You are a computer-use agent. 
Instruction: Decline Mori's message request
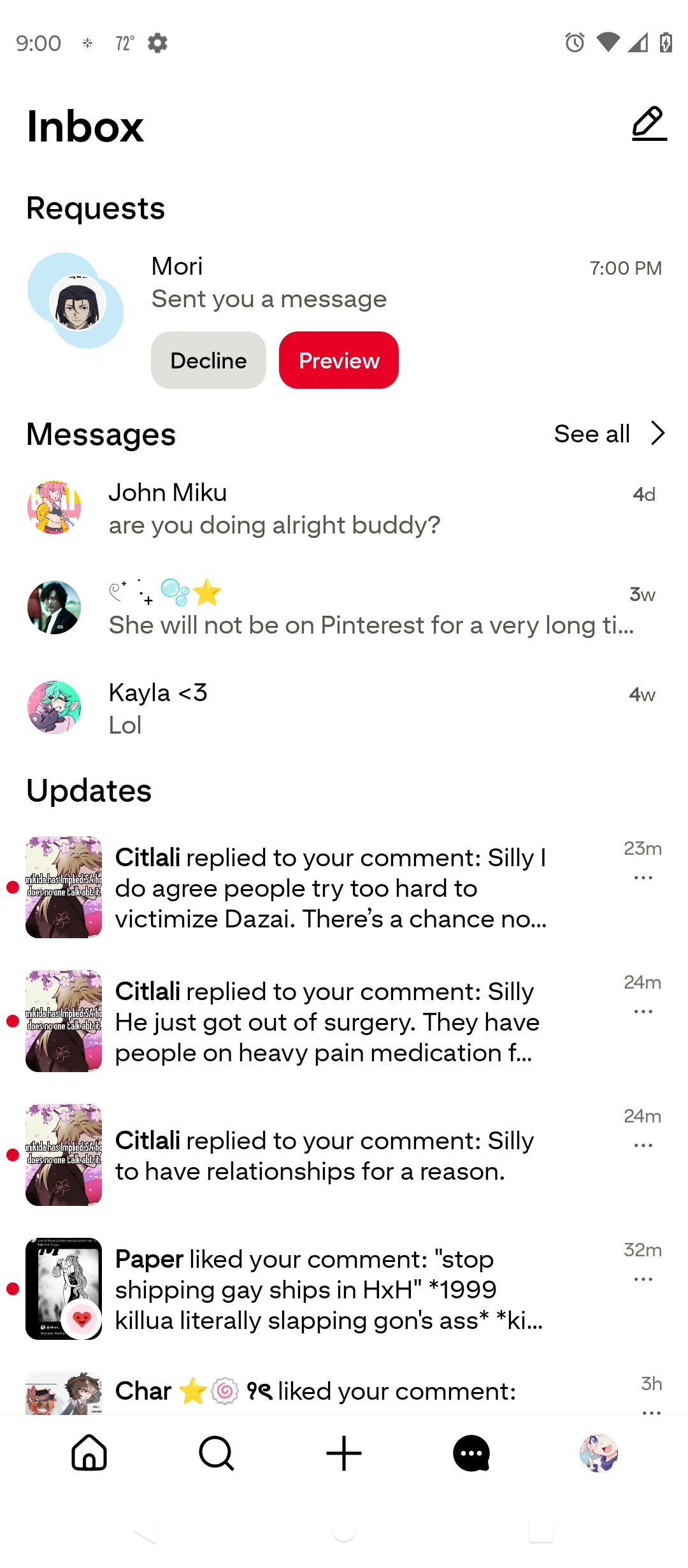point(208,360)
